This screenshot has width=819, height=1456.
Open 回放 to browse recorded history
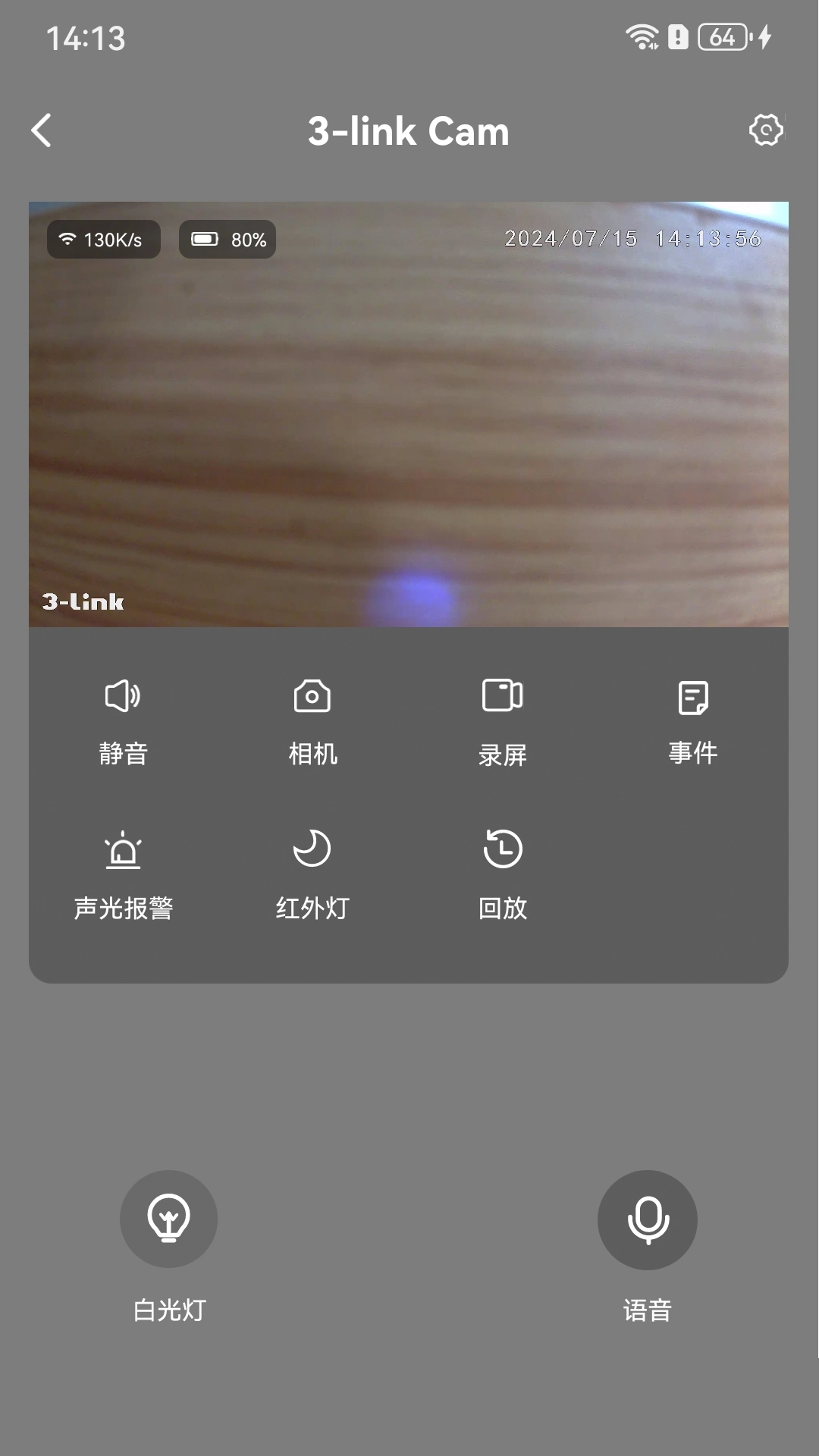(502, 876)
